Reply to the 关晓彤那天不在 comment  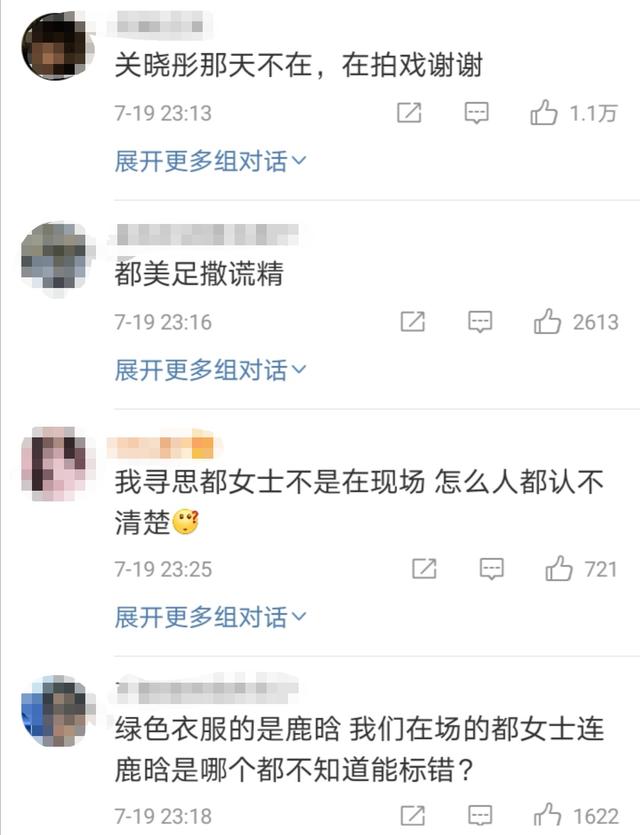[477, 114]
